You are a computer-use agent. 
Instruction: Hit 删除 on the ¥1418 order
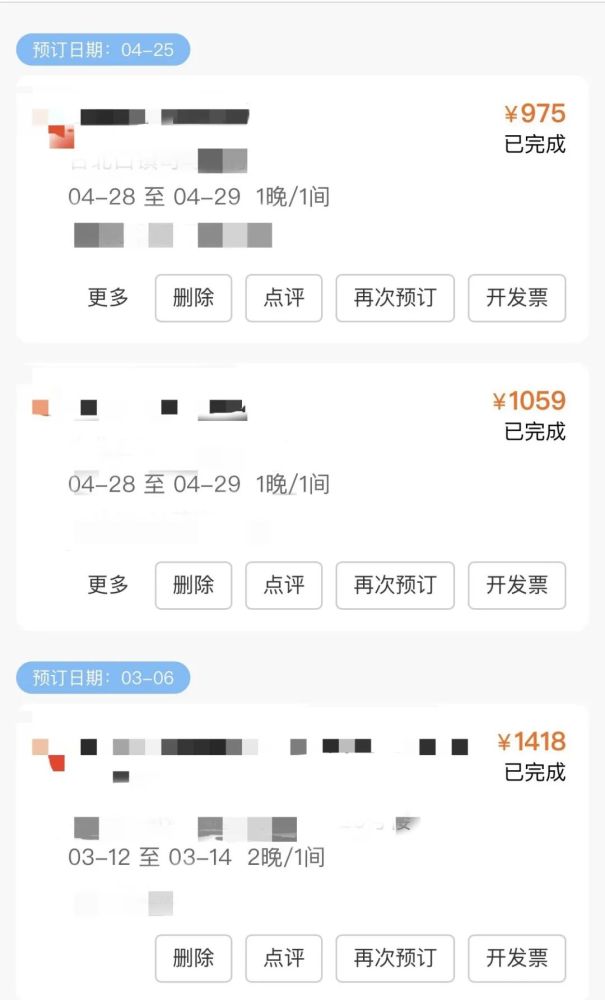(x=193, y=958)
